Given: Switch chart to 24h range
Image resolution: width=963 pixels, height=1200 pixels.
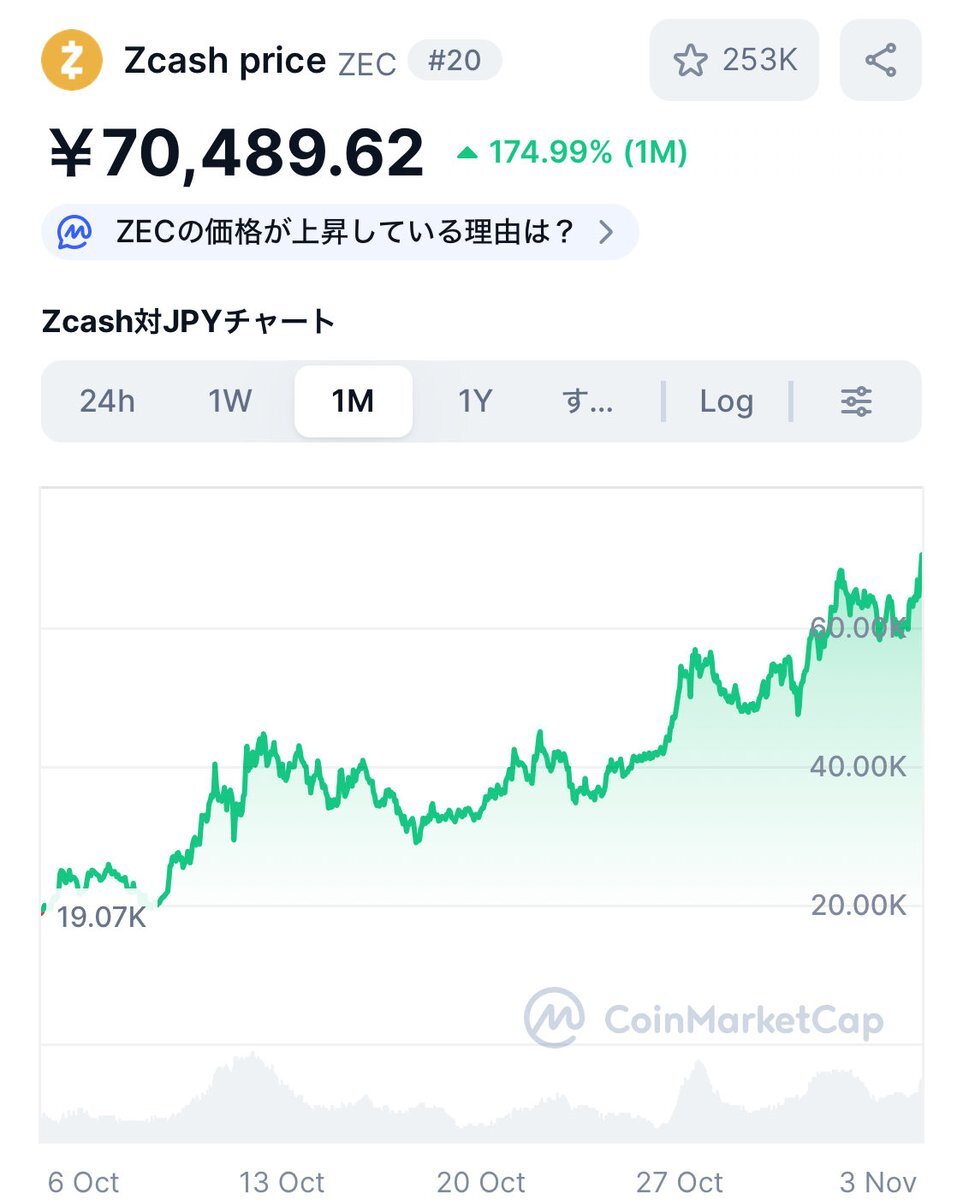Looking at the screenshot, I should click(x=107, y=402).
